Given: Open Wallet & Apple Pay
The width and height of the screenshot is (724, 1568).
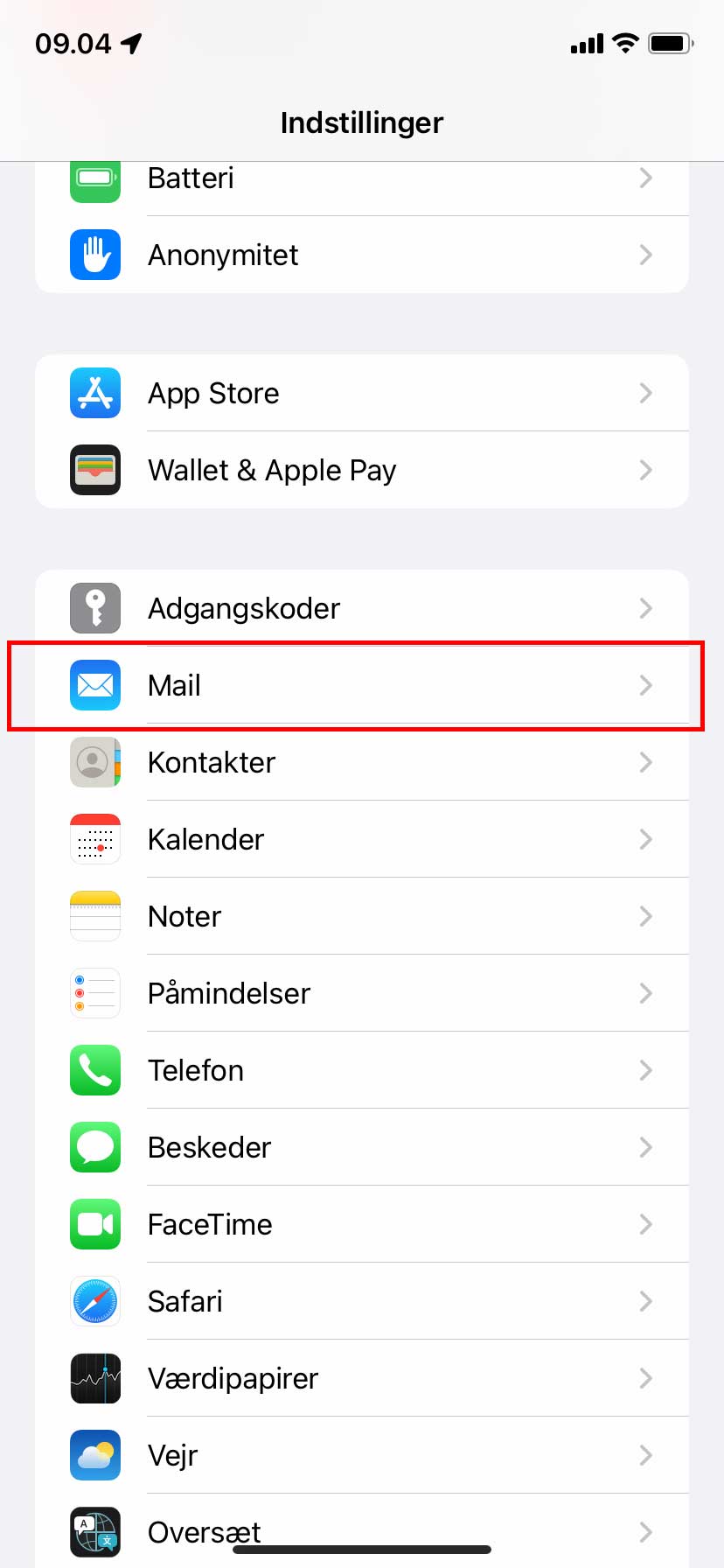Looking at the screenshot, I should [362, 470].
